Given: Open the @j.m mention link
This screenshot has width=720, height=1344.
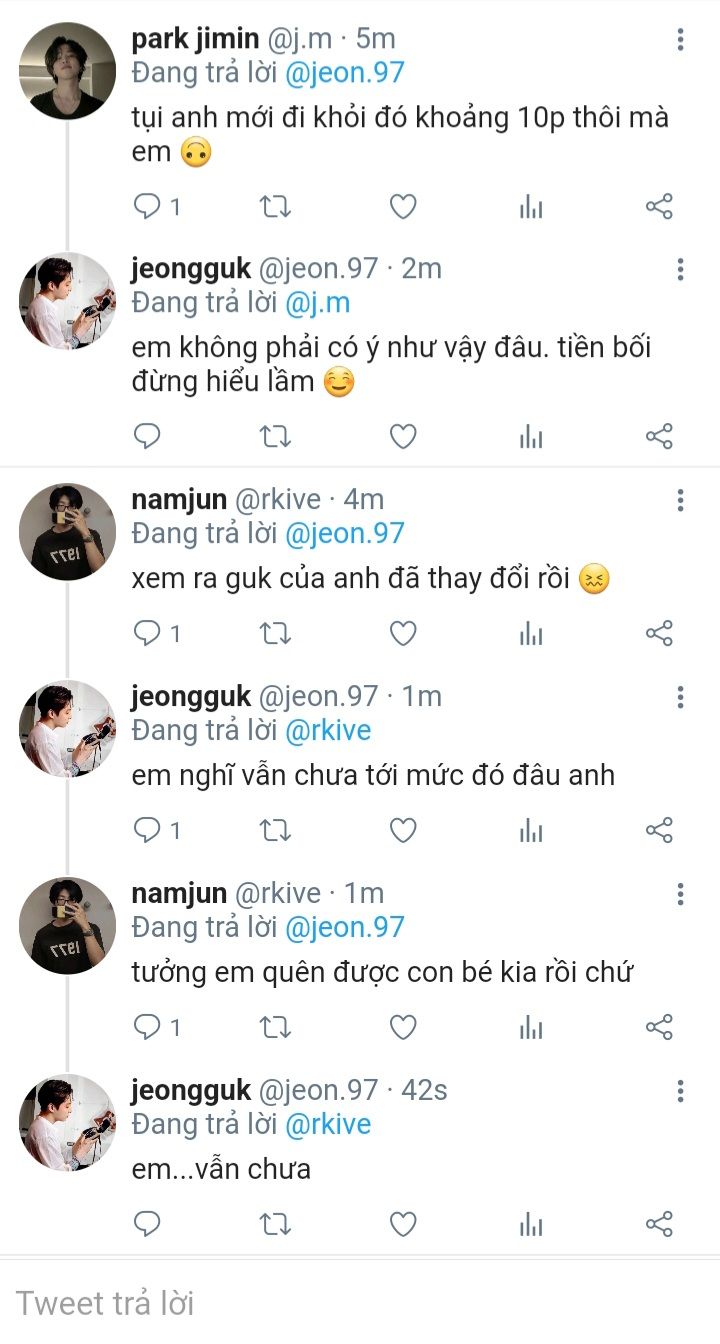Looking at the screenshot, I should [317, 302].
